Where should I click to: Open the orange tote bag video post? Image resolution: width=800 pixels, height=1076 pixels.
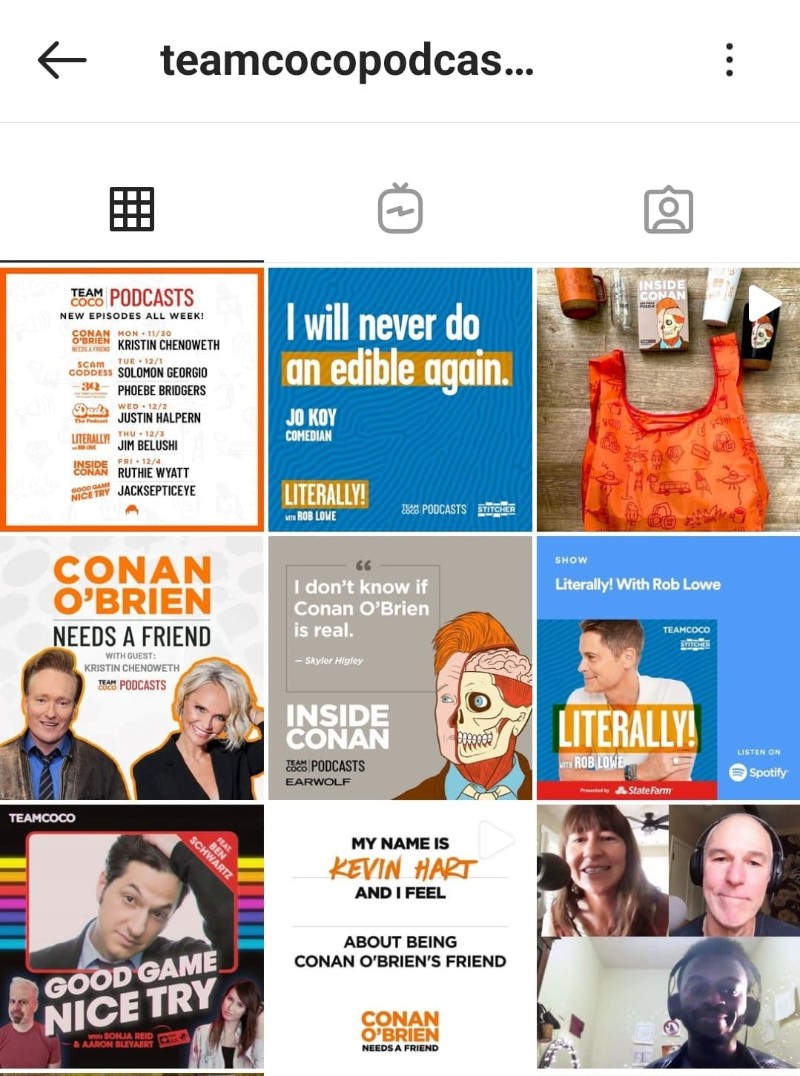(668, 398)
